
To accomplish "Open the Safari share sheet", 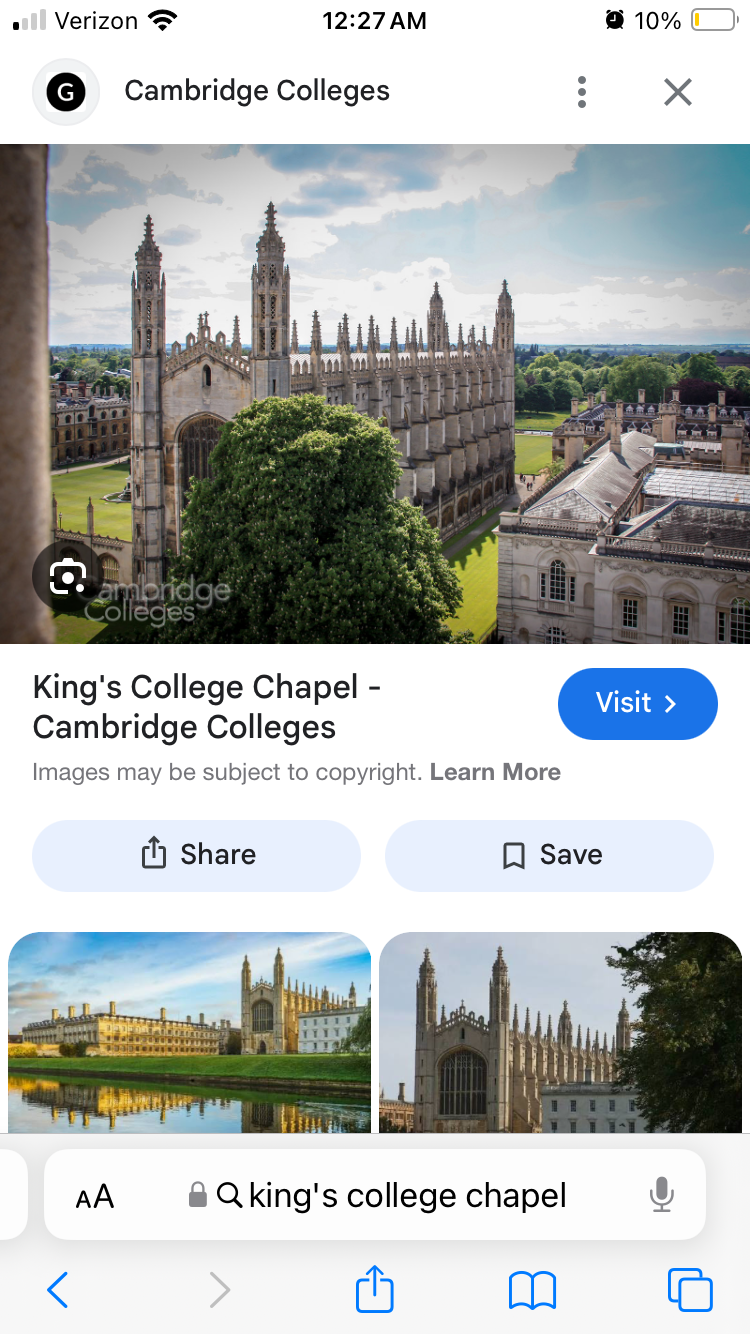I will click(x=375, y=1289).
